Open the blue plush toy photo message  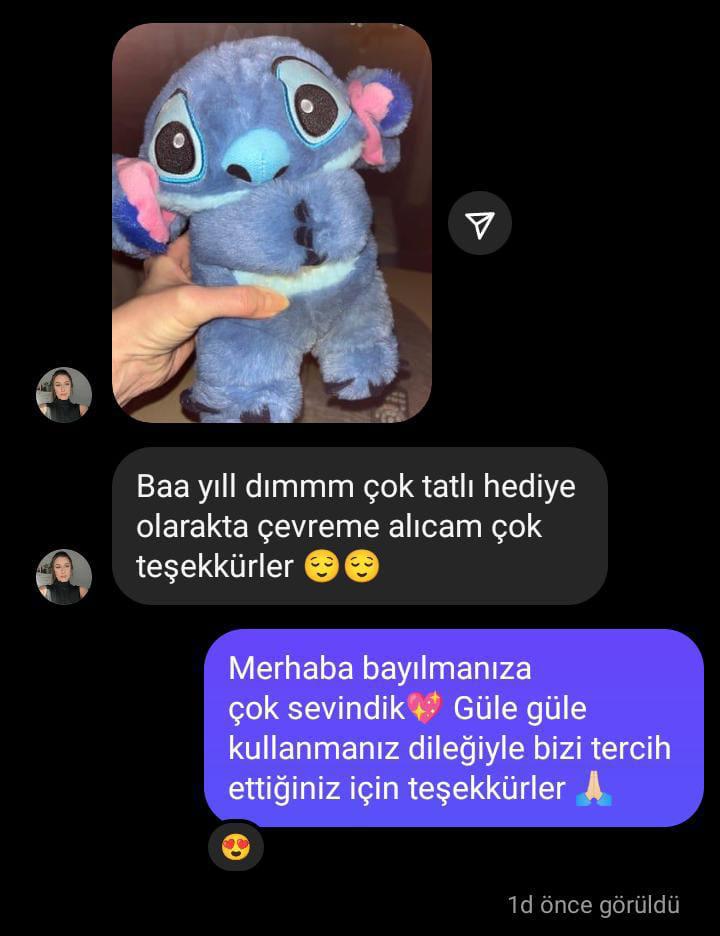point(271,222)
